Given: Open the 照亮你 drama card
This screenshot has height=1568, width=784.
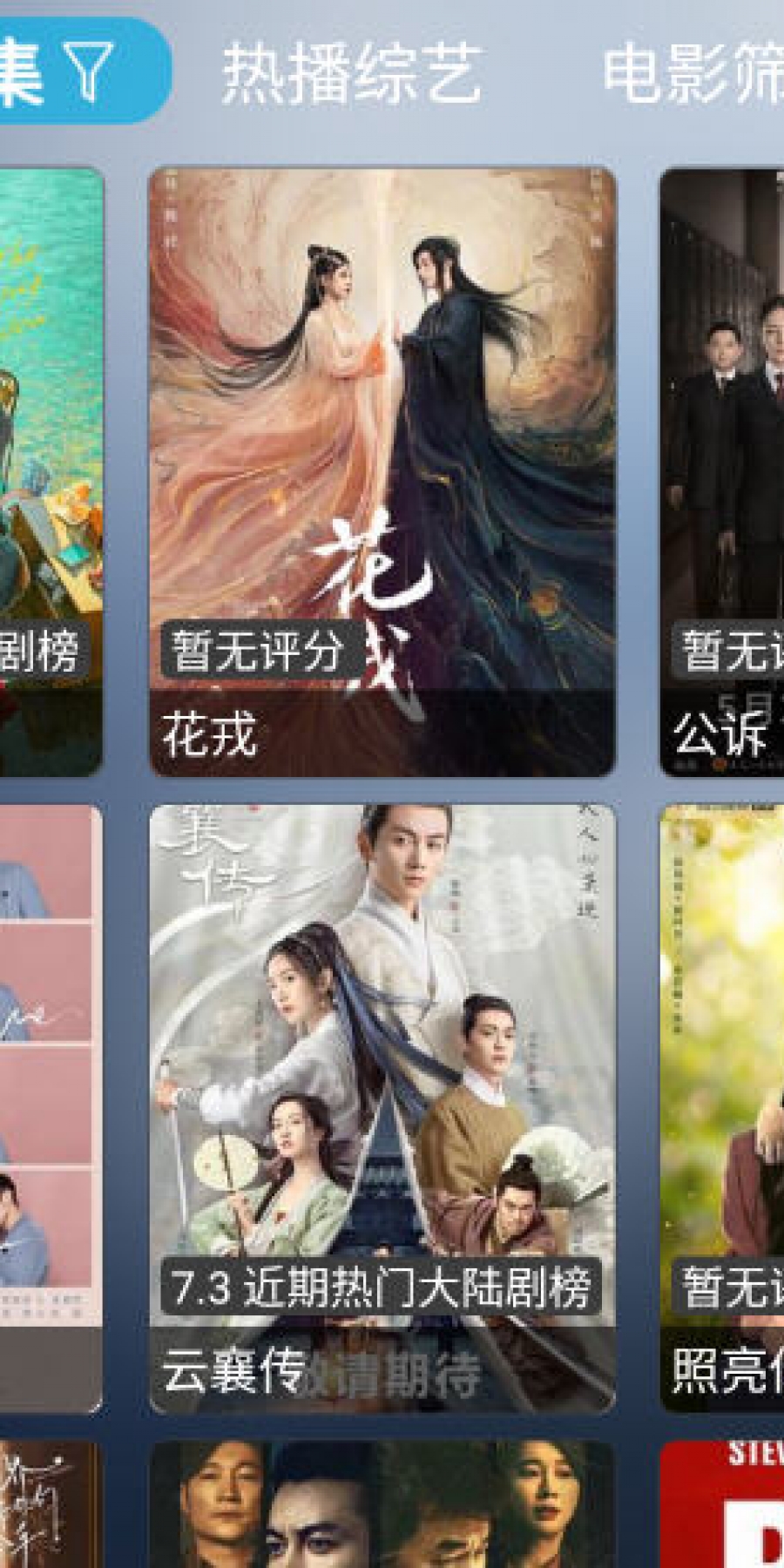Looking at the screenshot, I should coord(721,1108).
